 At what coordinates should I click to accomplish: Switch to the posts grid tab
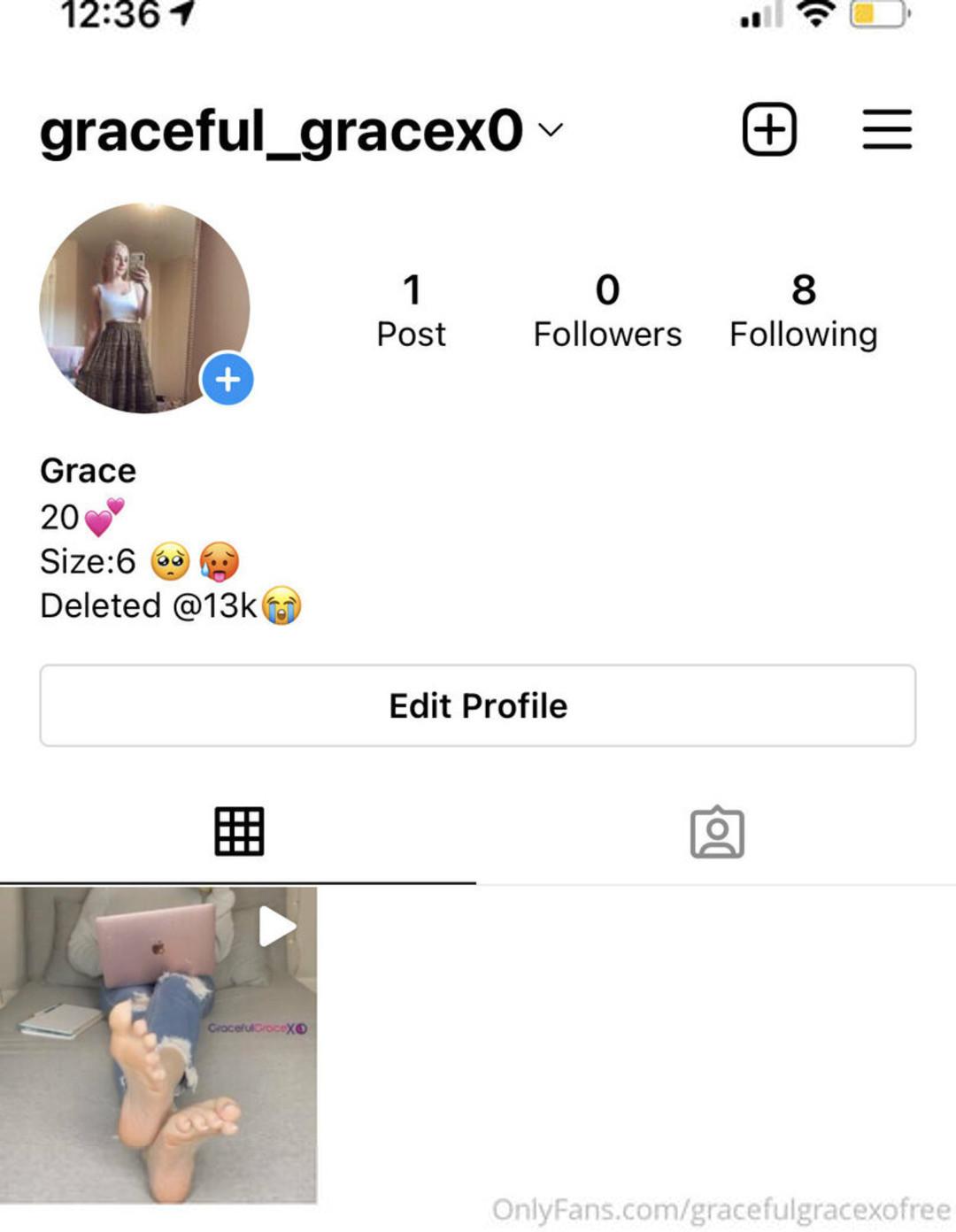click(239, 832)
